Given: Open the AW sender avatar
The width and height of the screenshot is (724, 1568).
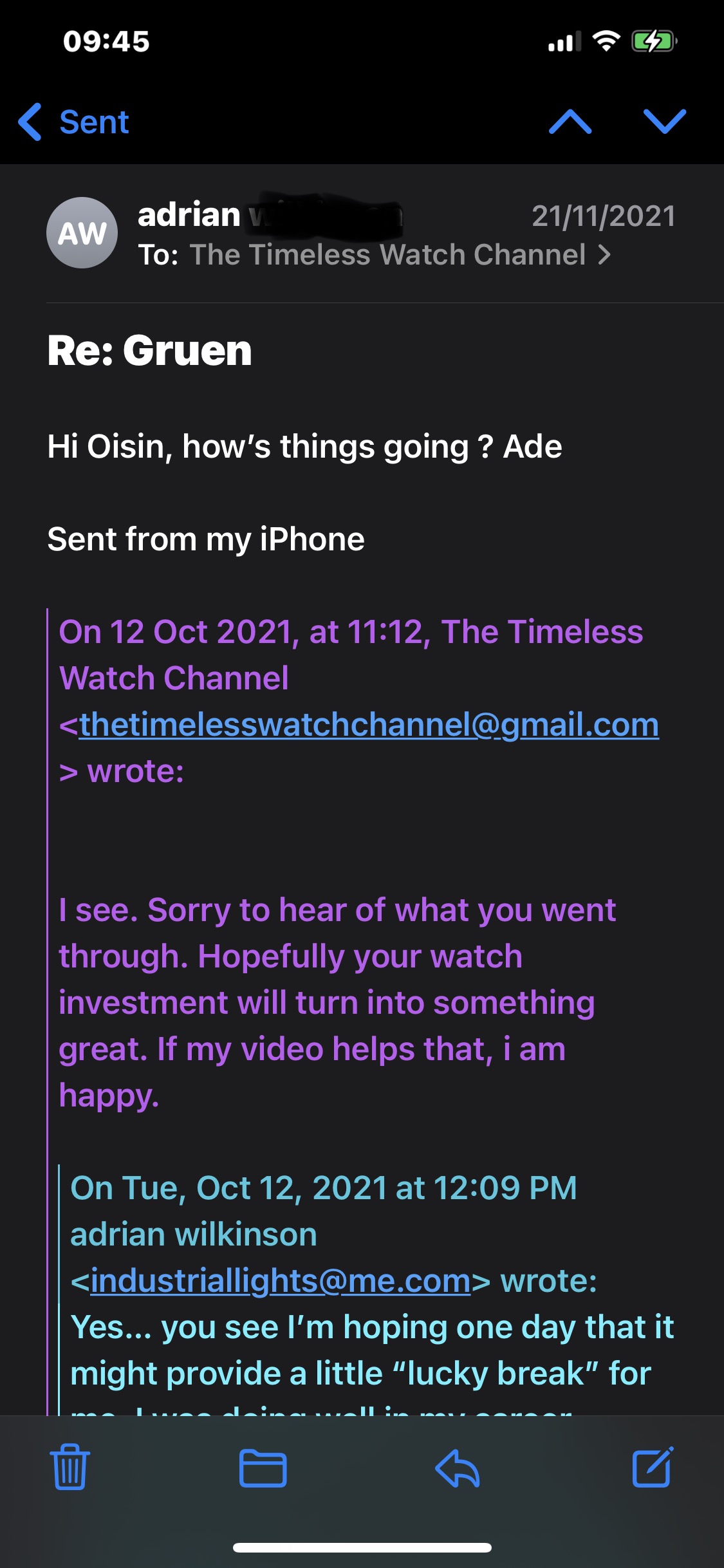Looking at the screenshot, I should point(82,232).
